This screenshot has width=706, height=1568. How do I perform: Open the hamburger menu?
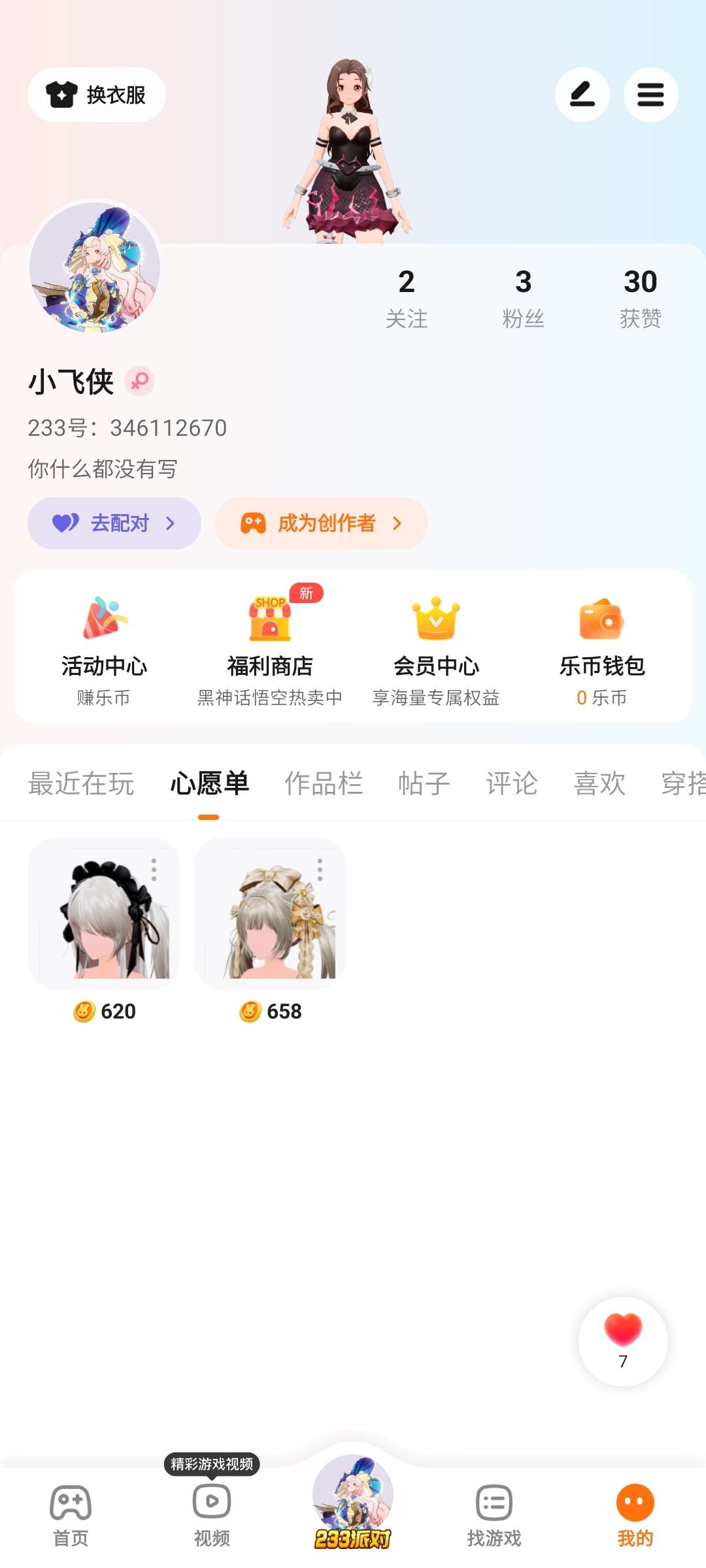point(650,95)
